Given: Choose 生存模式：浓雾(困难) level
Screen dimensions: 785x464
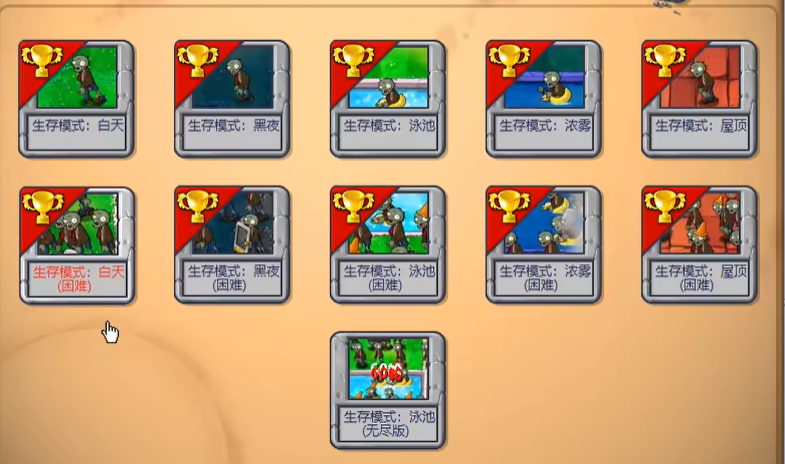Looking at the screenshot, I should coord(543,245).
